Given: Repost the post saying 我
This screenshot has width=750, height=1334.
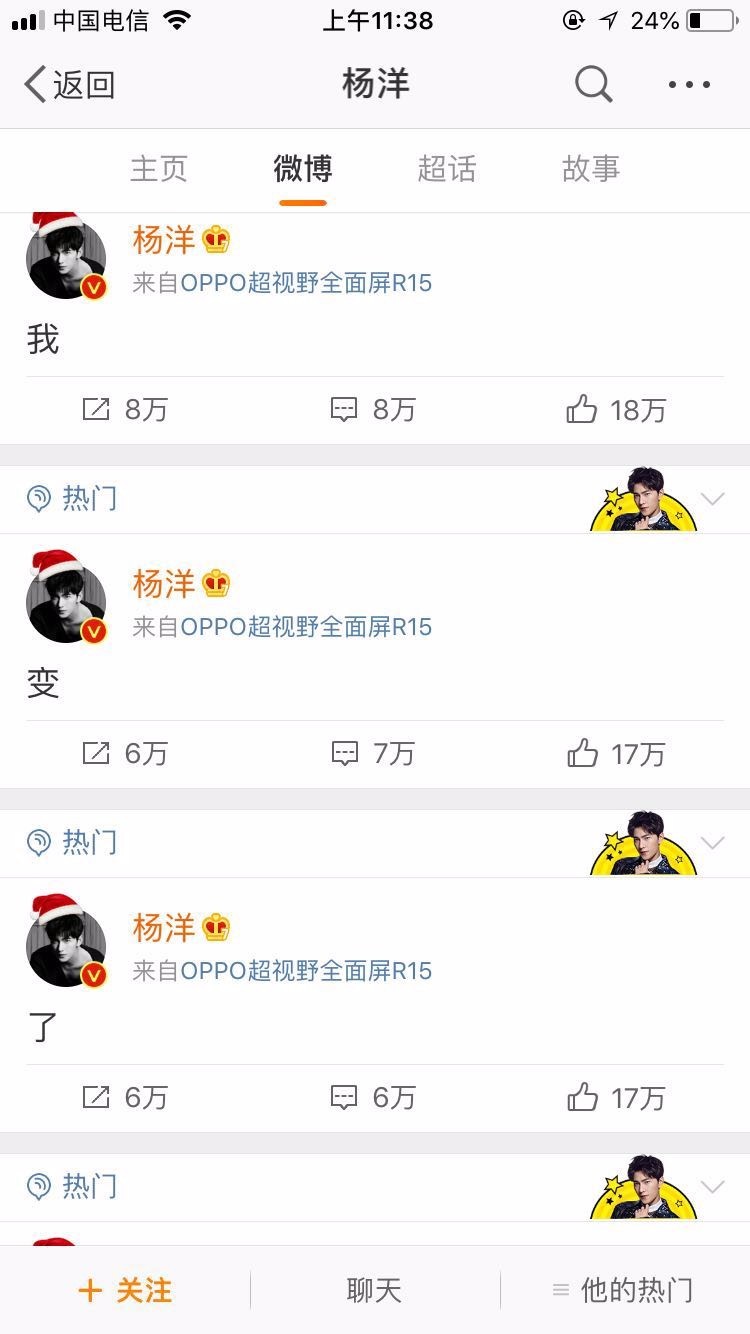Looking at the screenshot, I should click(x=125, y=409).
